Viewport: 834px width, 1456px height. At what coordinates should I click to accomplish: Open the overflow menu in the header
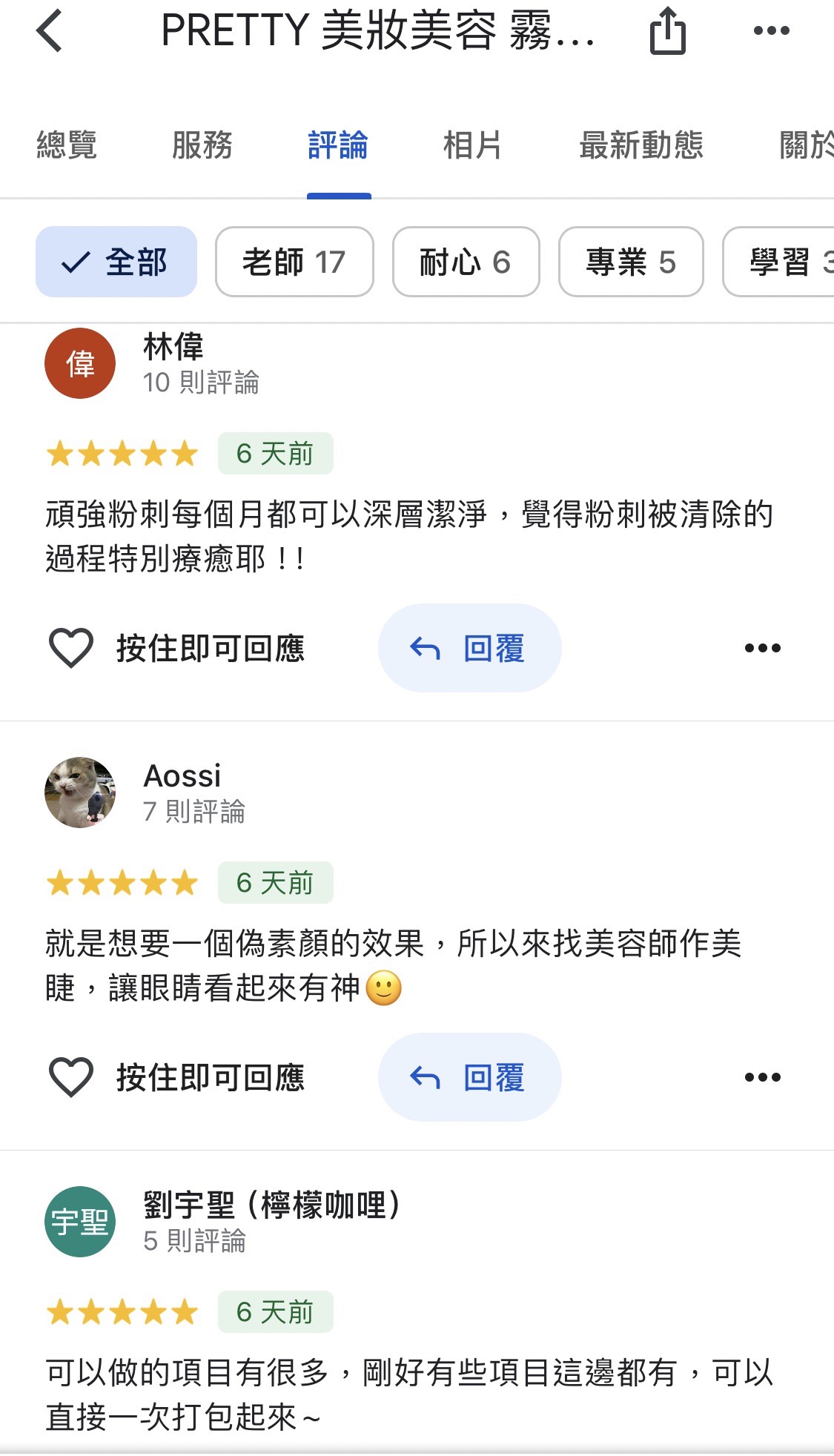coord(771,31)
